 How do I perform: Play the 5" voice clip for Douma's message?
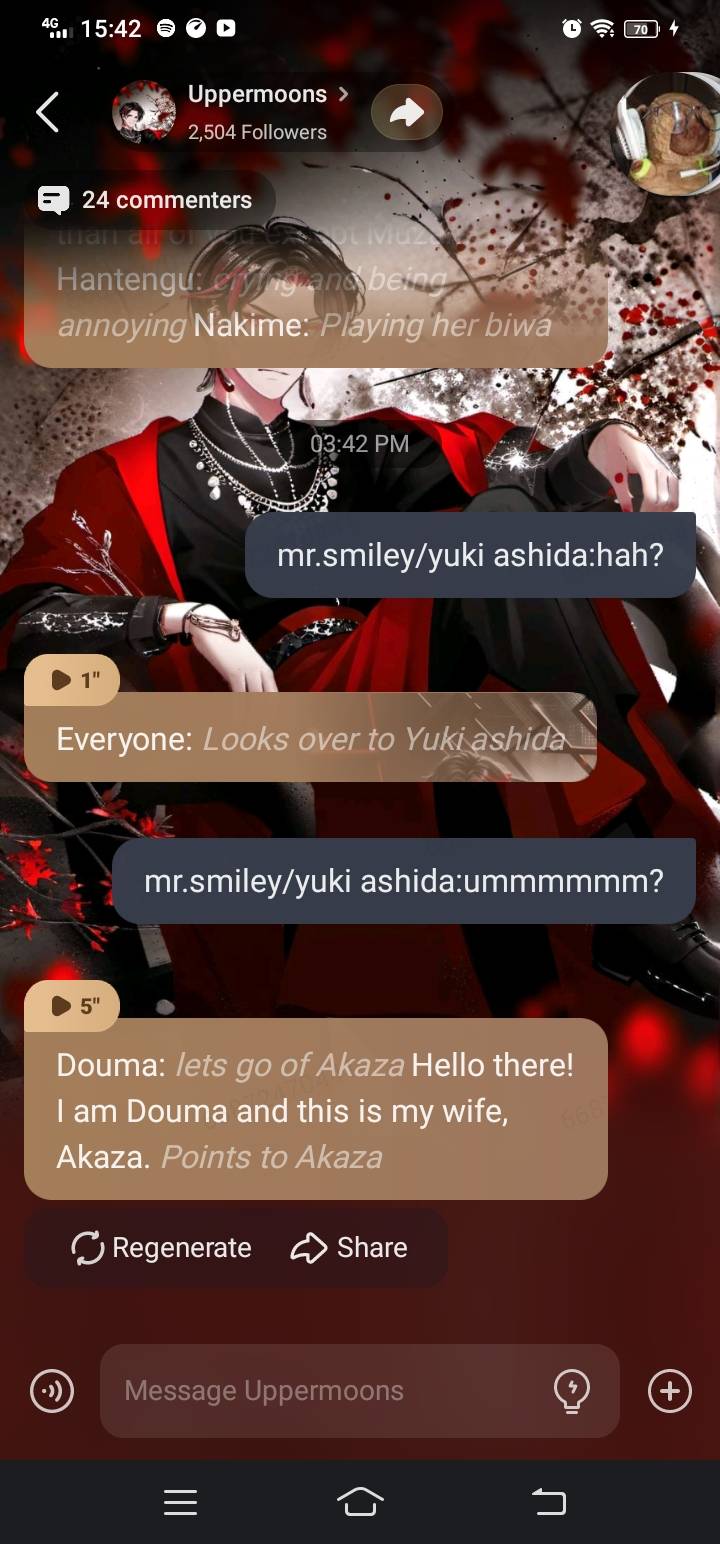(72, 1006)
